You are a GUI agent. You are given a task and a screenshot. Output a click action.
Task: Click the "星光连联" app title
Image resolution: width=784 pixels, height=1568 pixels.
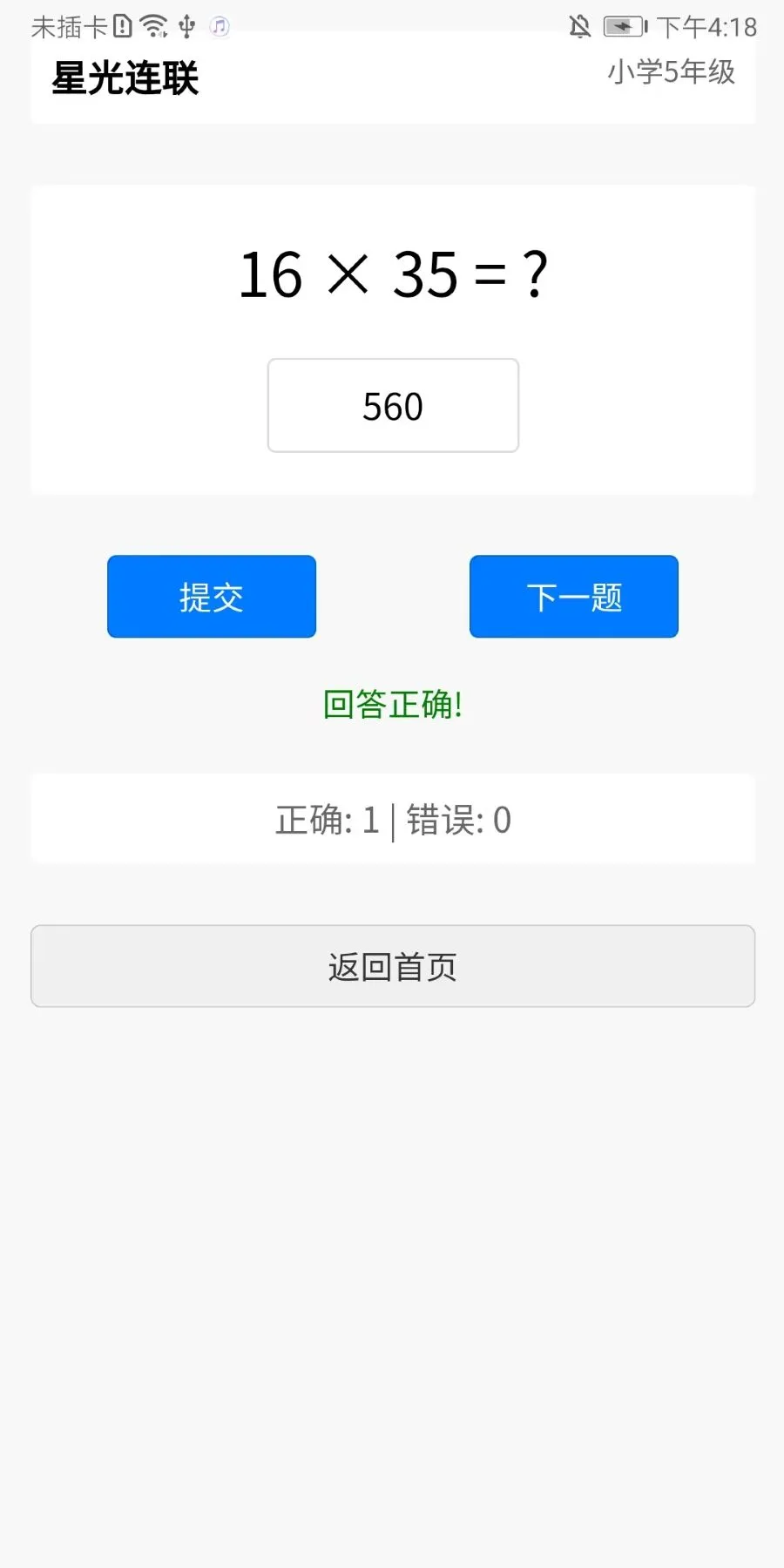(x=125, y=78)
